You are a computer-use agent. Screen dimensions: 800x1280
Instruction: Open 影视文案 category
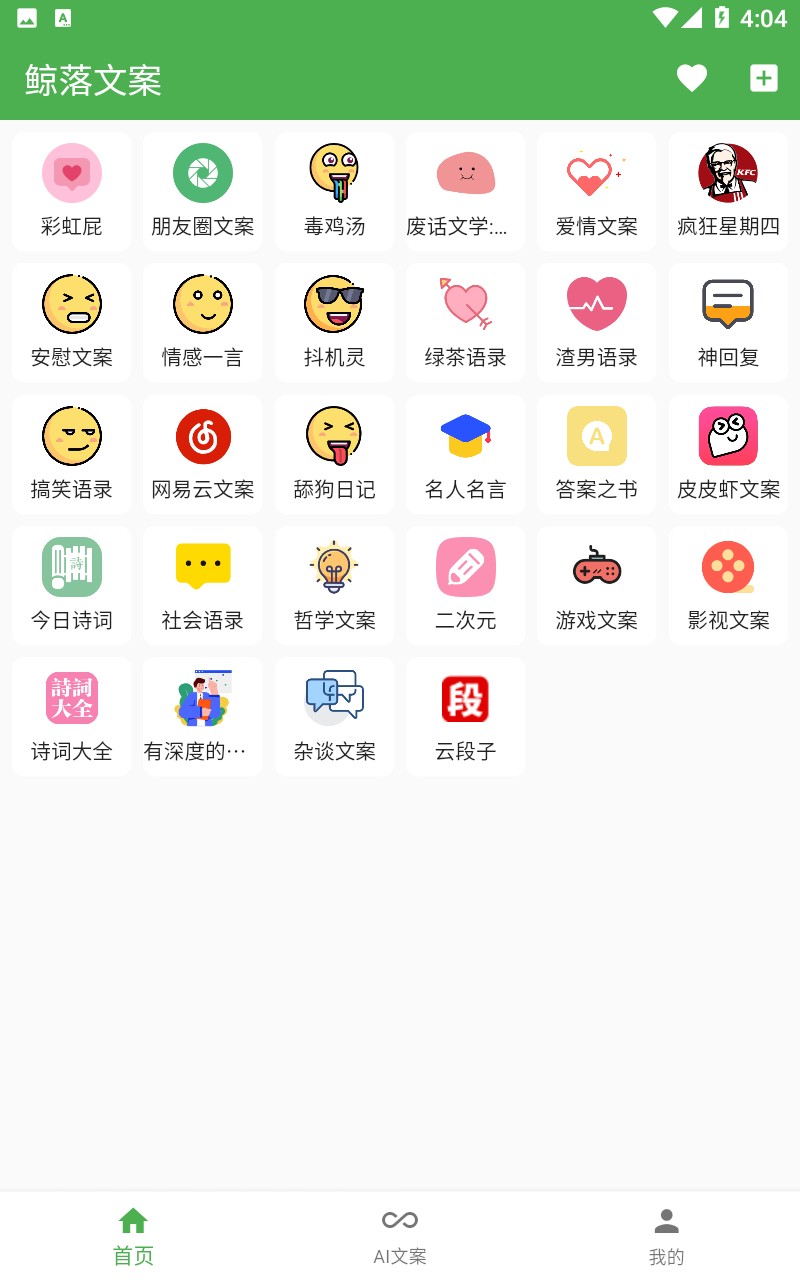pyautogui.click(x=728, y=585)
